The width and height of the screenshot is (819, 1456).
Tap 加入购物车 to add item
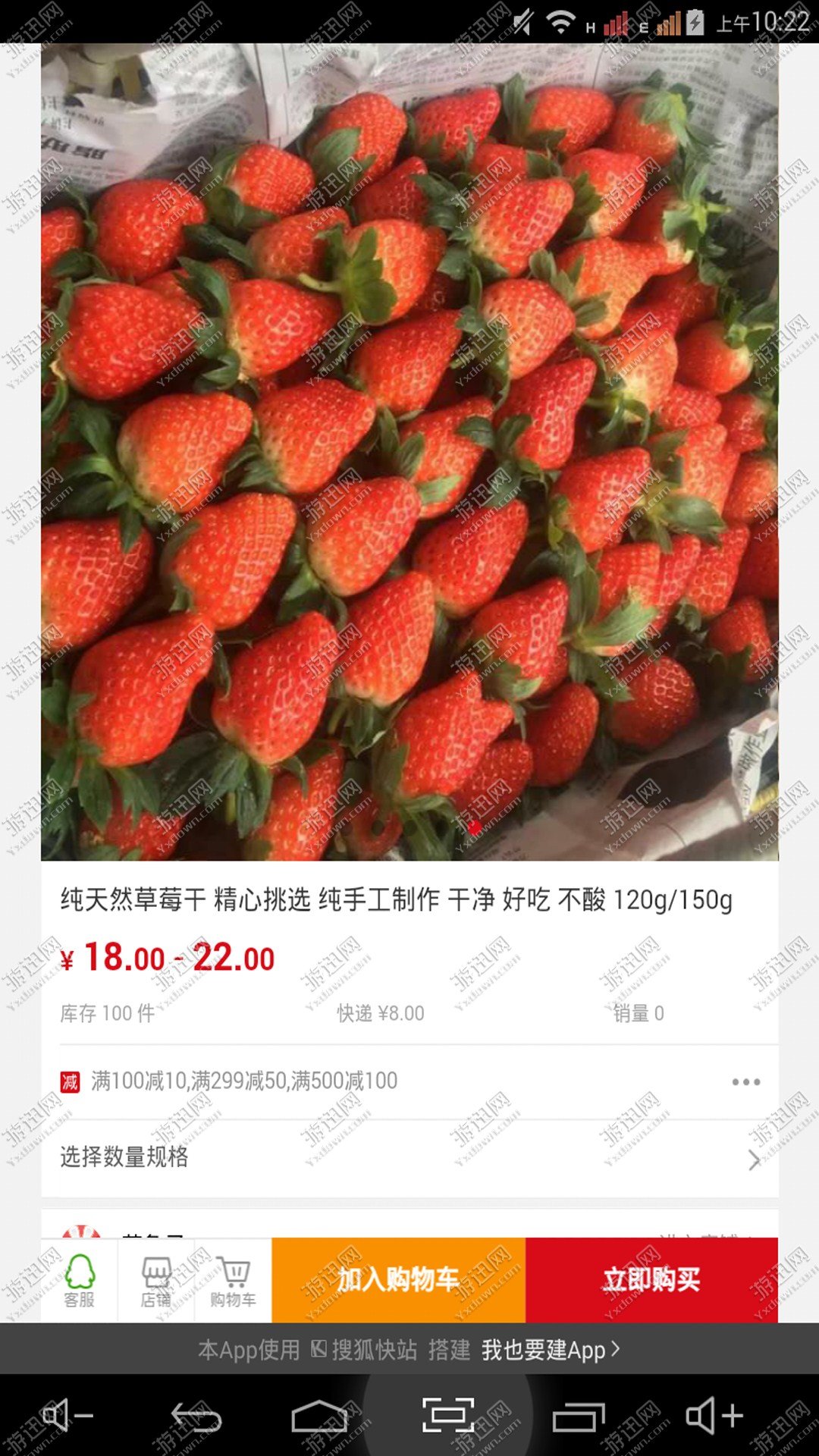(x=398, y=1280)
